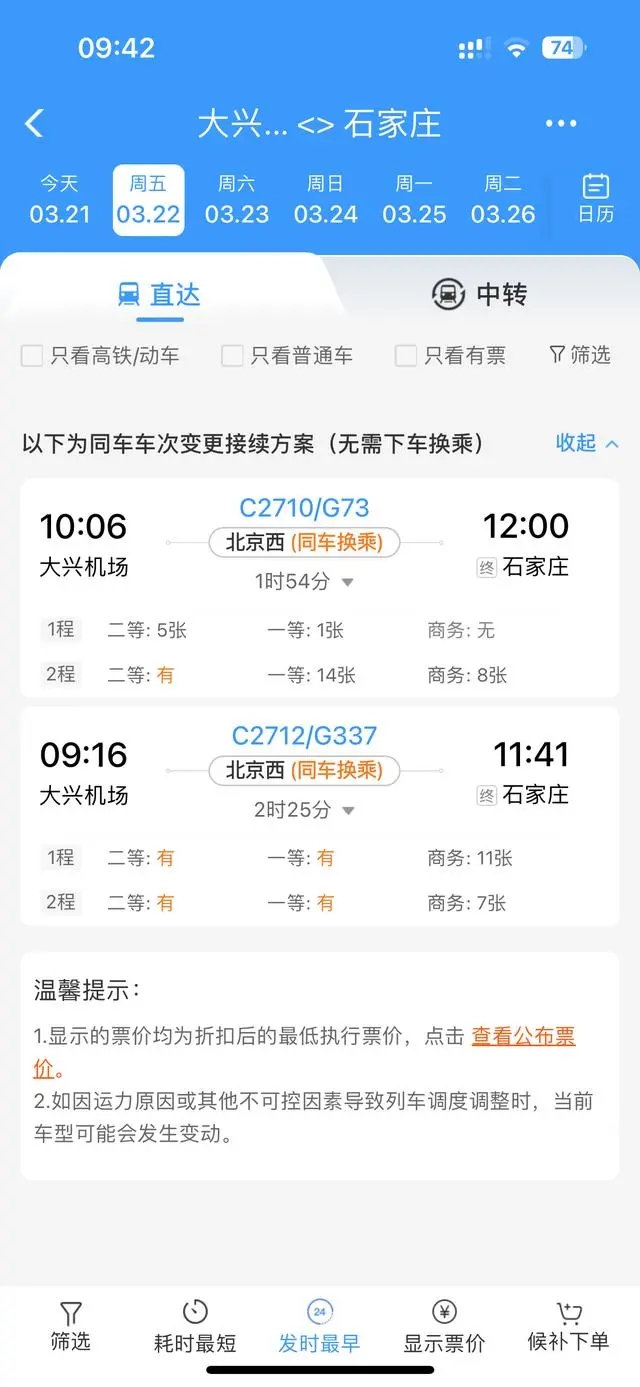
Task: Select Monday 03.25 date
Action: (414, 200)
